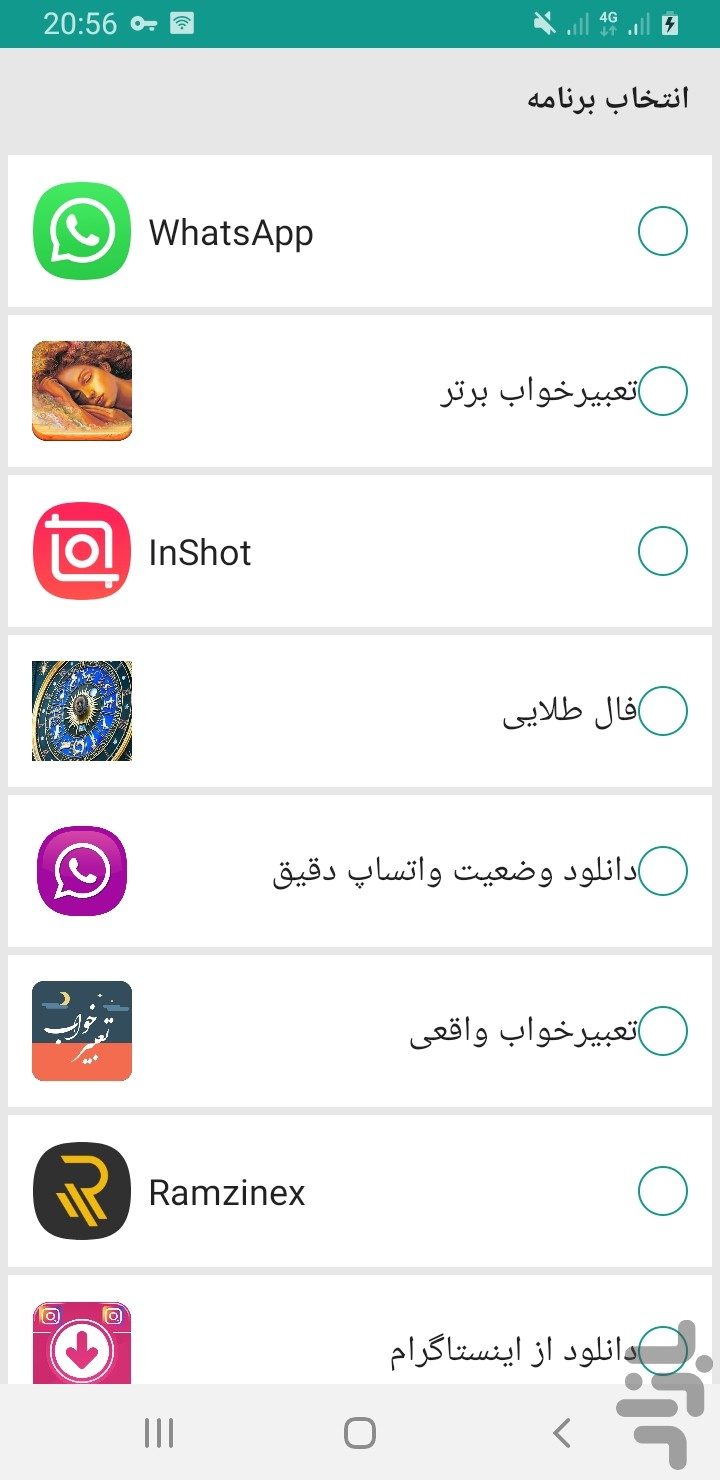720x1480 pixels.
Task: Select the circle next to WhatsApp
Action: click(663, 231)
